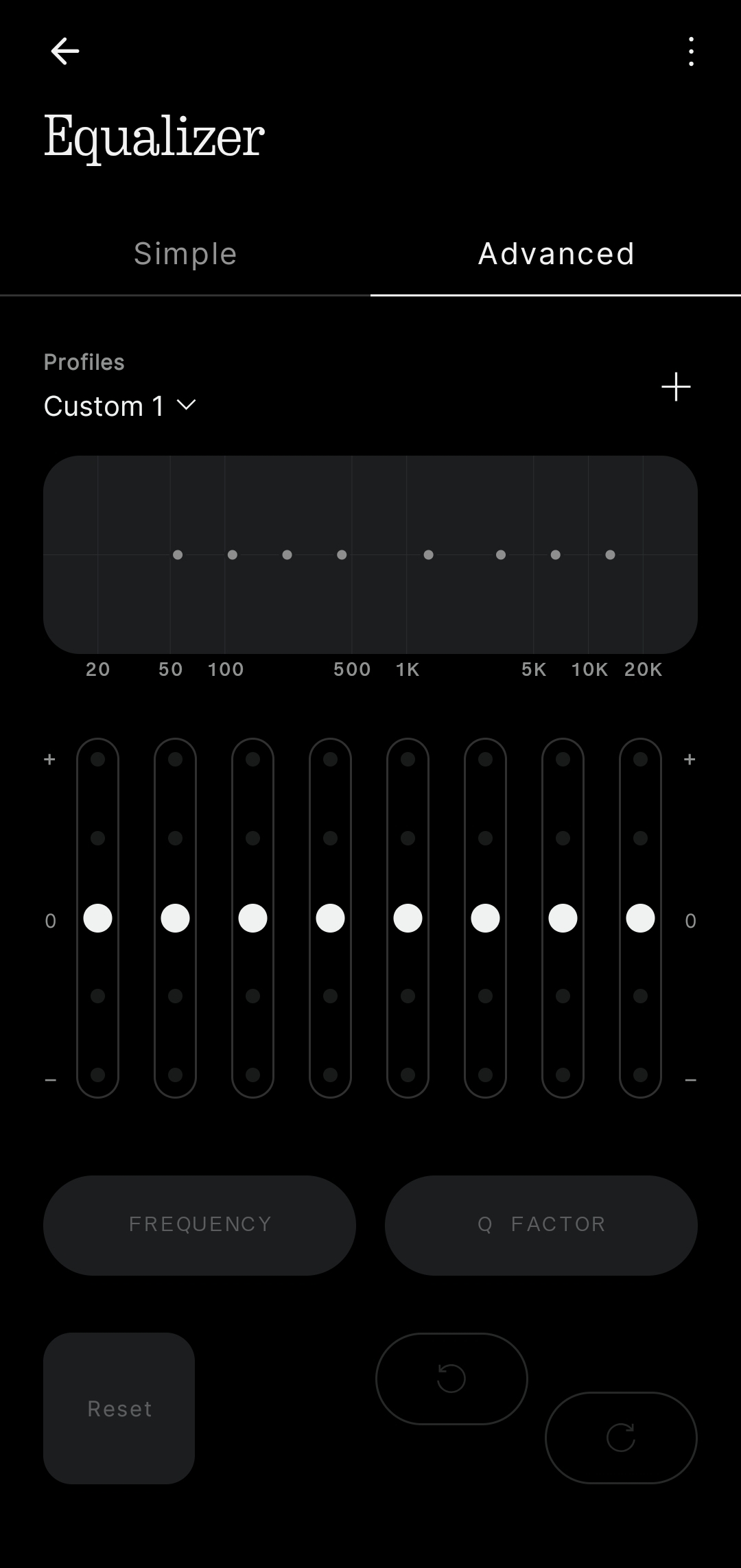The height and width of the screenshot is (1568, 741).
Task: Go back from Equalizer screen
Action: click(x=65, y=51)
